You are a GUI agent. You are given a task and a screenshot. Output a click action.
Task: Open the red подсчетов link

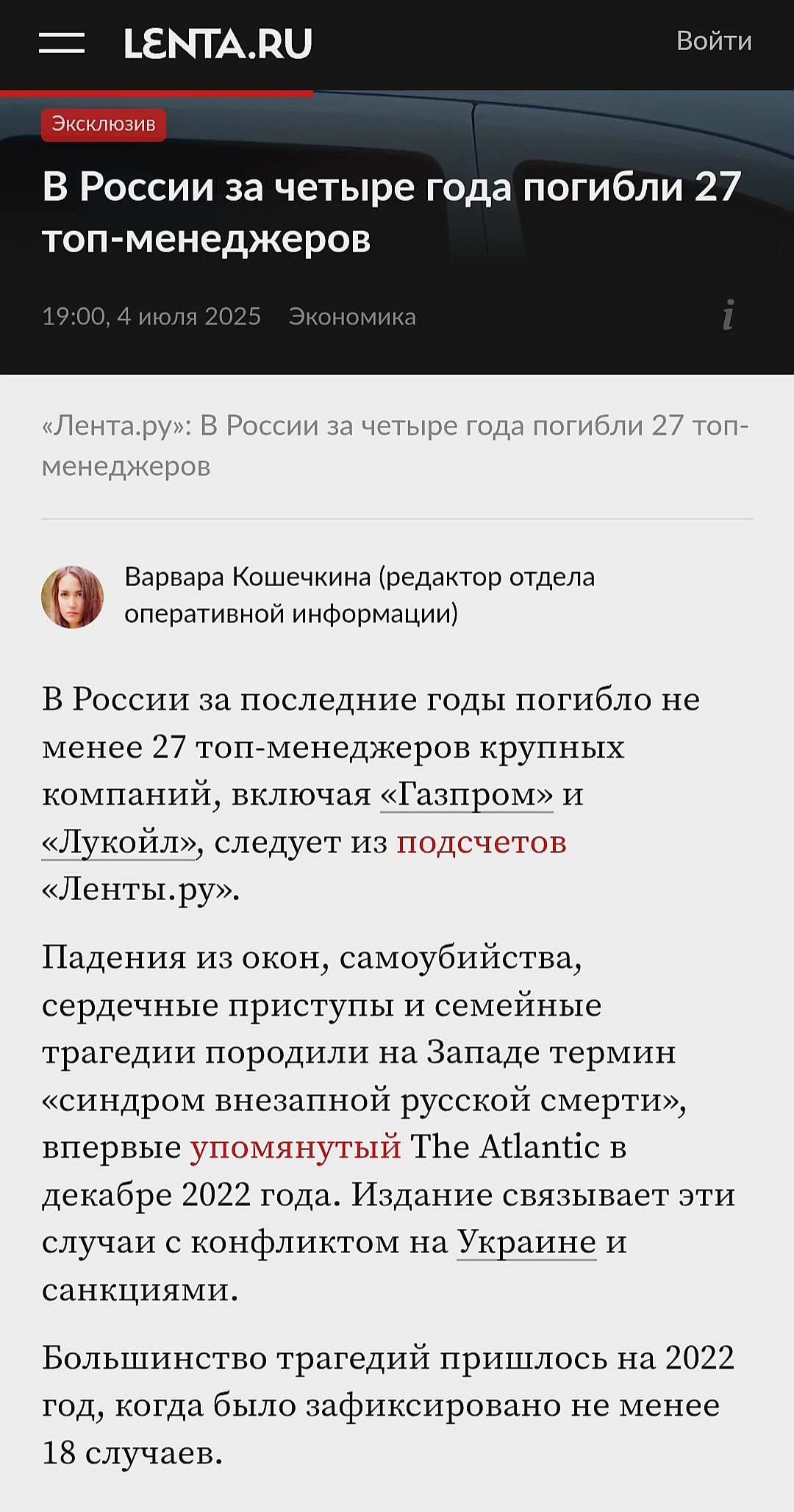(481, 843)
